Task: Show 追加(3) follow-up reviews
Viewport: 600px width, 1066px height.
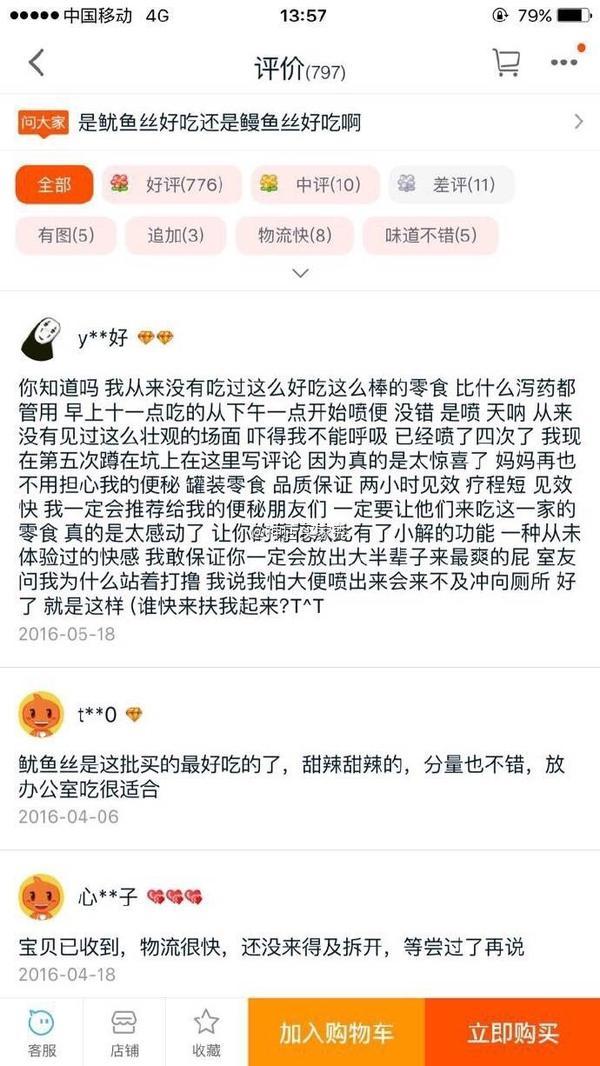Action: 176,236
